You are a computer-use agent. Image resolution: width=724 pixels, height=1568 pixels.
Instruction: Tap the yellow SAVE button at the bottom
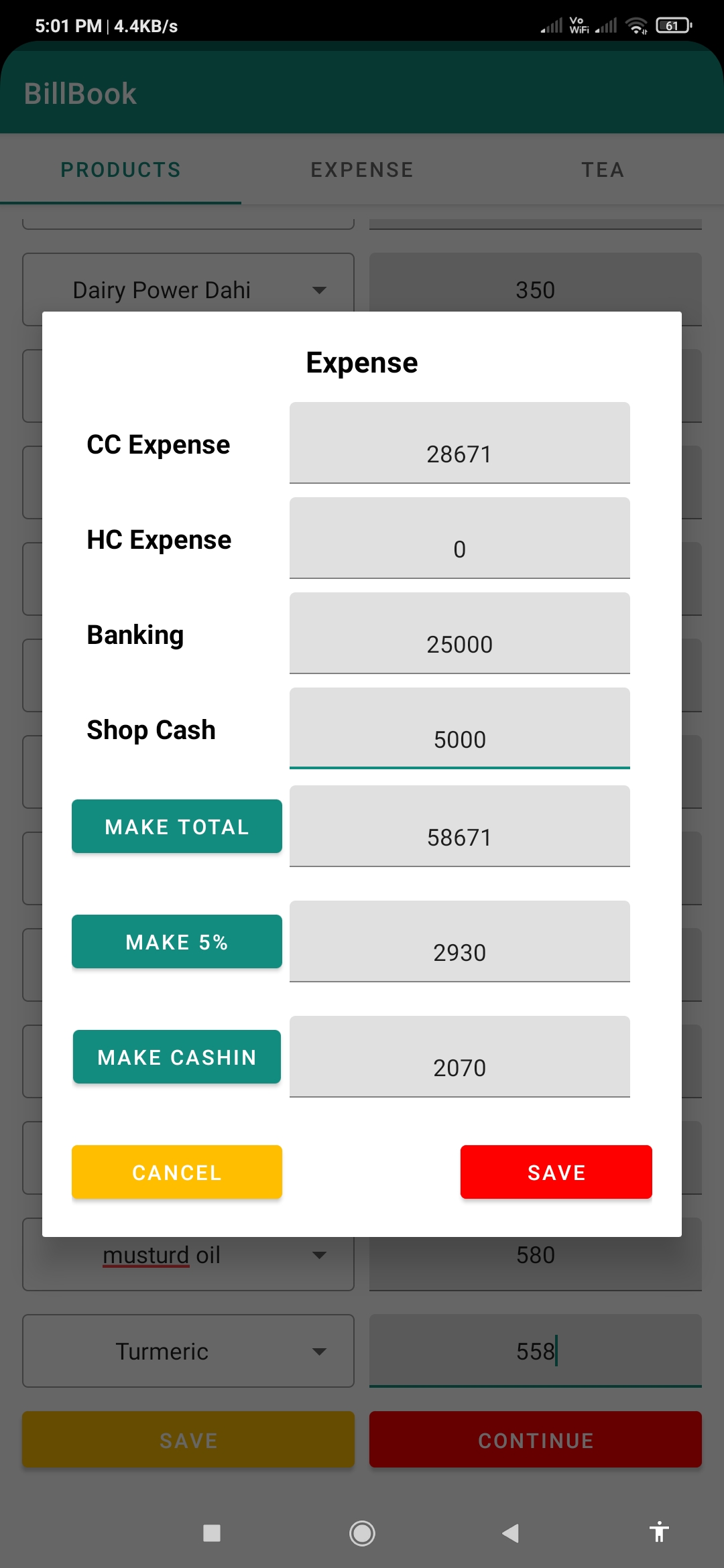[188, 1439]
